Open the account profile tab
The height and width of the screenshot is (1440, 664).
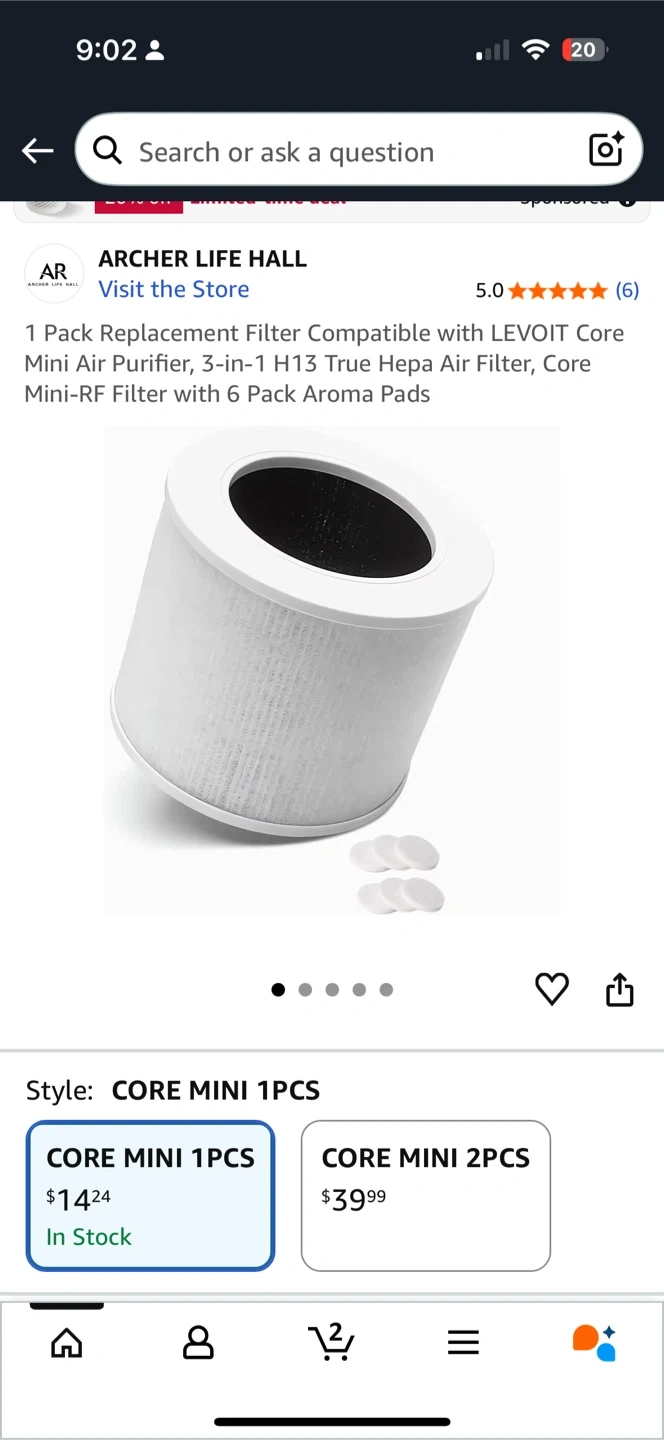point(199,1342)
